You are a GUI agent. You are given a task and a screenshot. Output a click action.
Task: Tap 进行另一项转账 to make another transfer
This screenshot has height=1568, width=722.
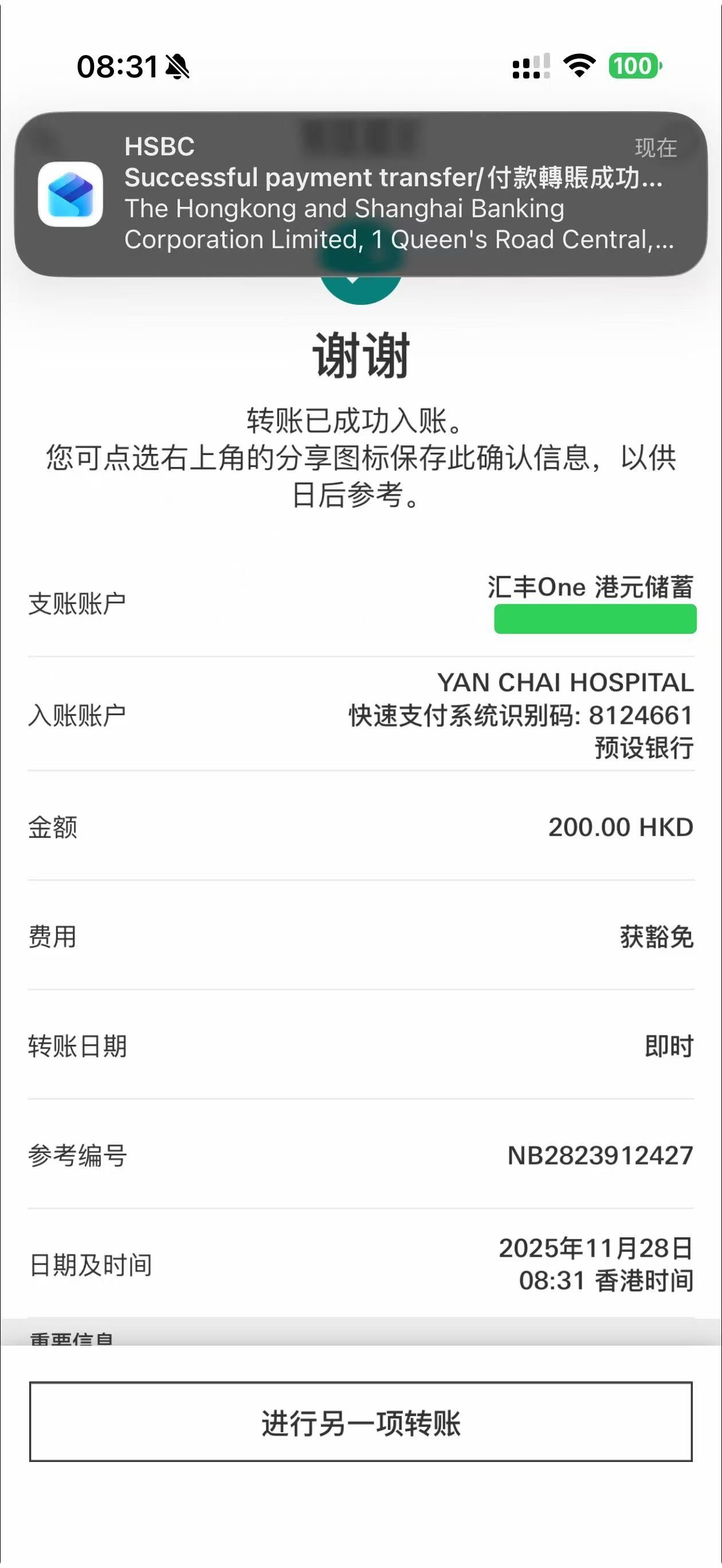point(360,1422)
